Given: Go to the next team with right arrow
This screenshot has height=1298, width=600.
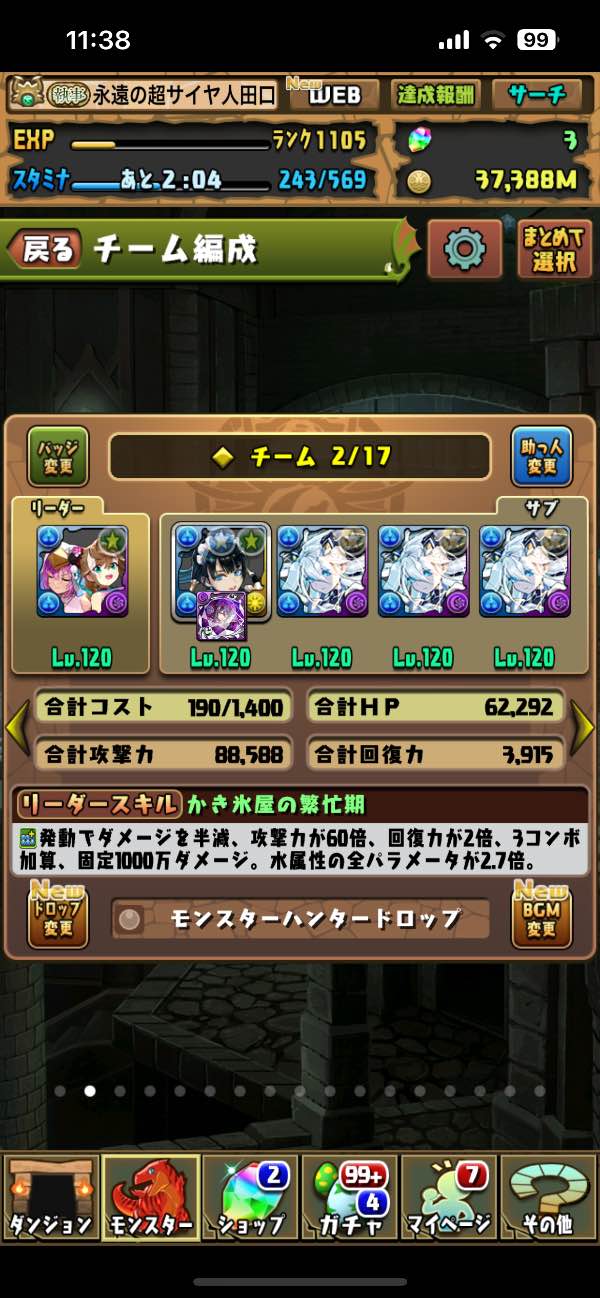Looking at the screenshot, I should tap(582, 727).
